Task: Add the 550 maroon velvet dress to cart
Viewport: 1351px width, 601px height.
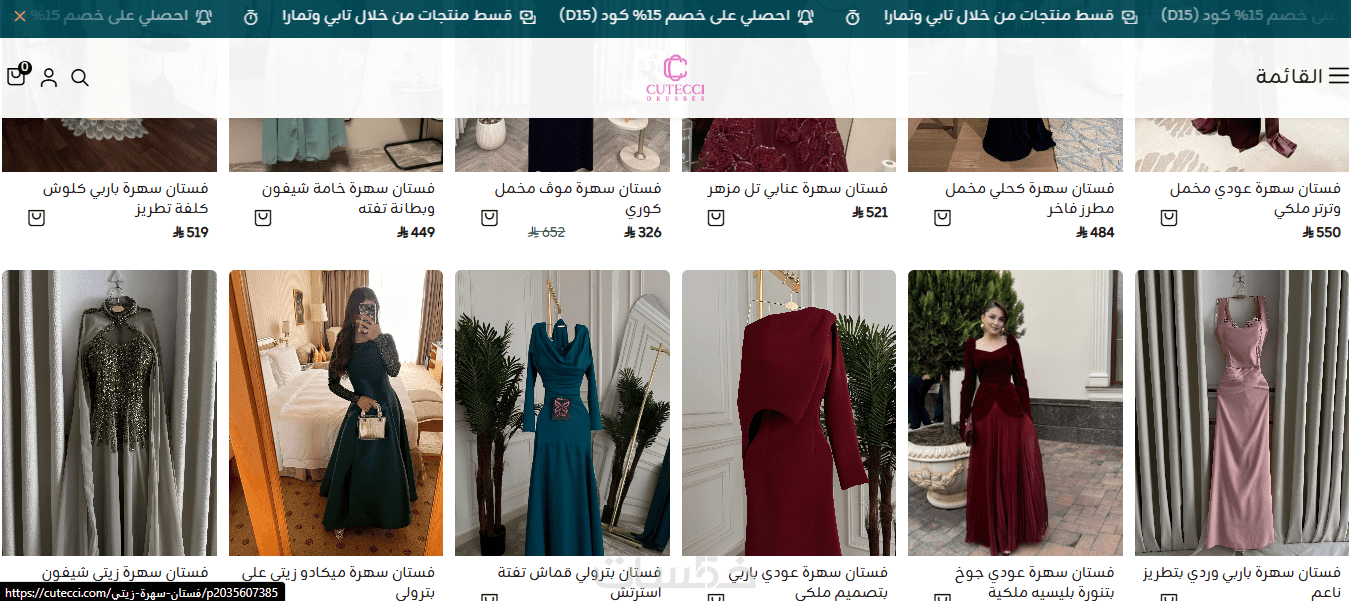Action: pyautogui.click(x=1169, y=218)
